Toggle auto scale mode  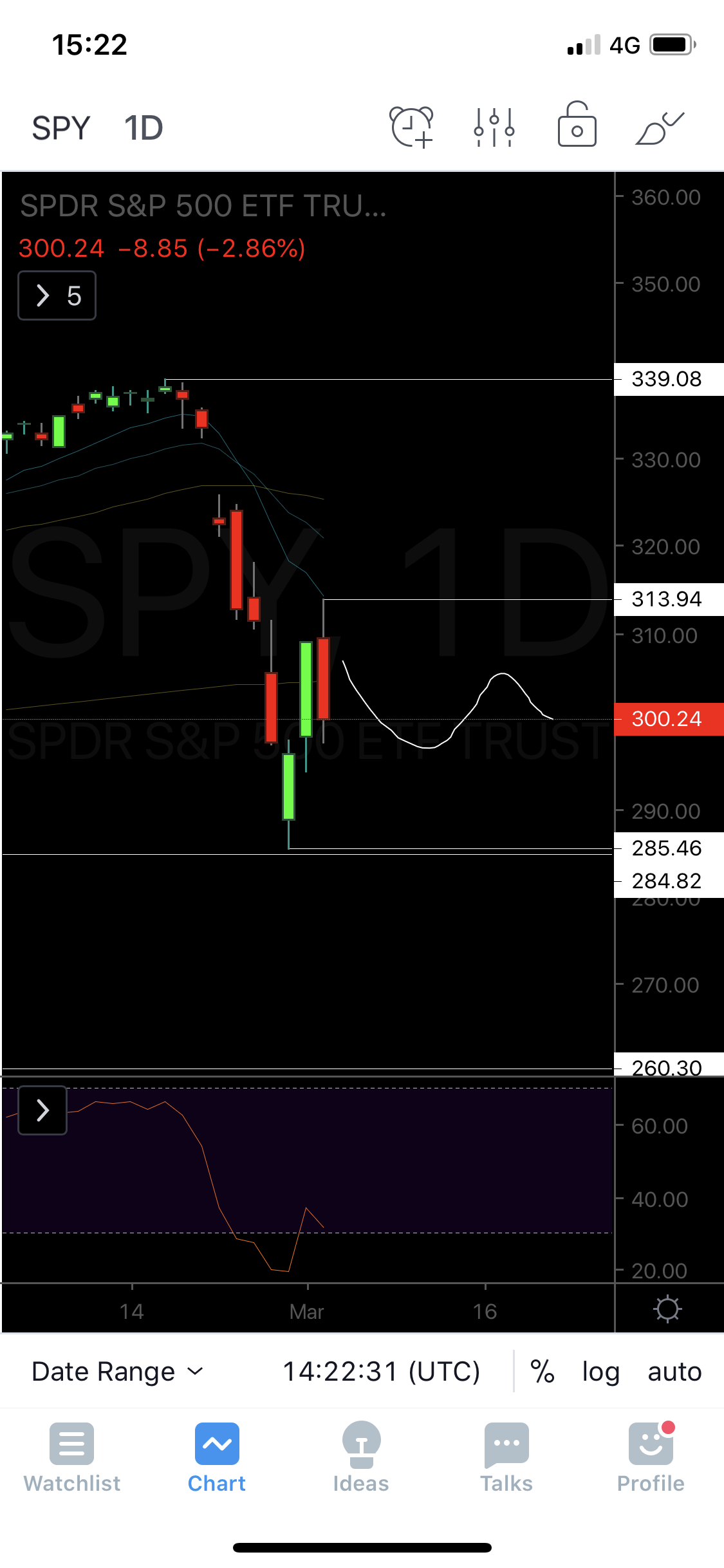tap(674, 1372)
